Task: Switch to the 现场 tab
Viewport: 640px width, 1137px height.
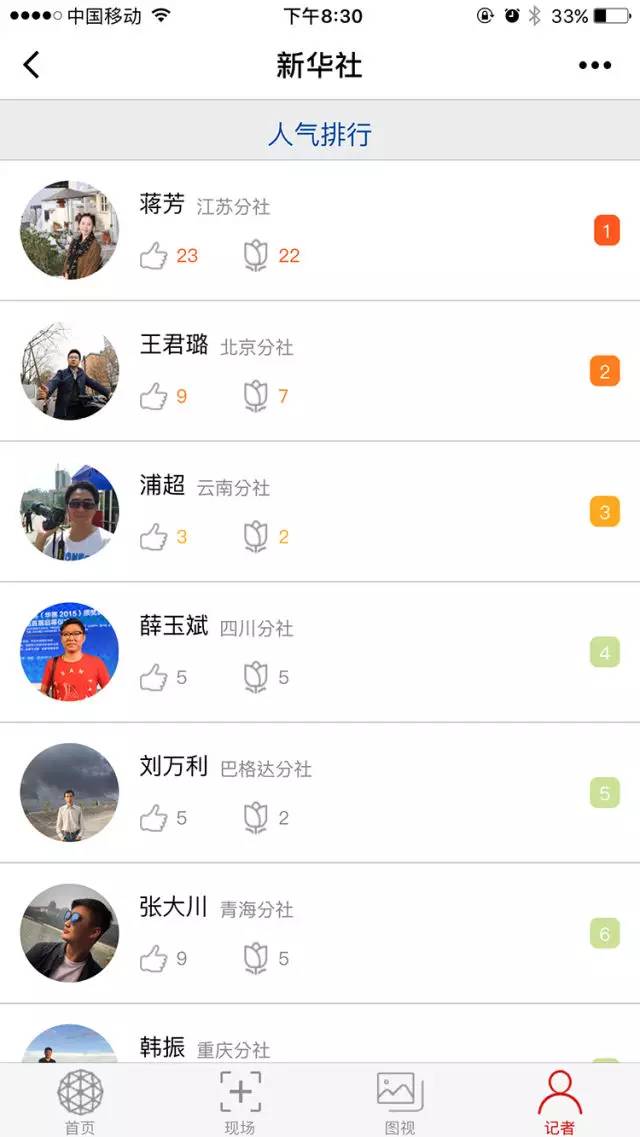Action: click(x=240, y=1100)
